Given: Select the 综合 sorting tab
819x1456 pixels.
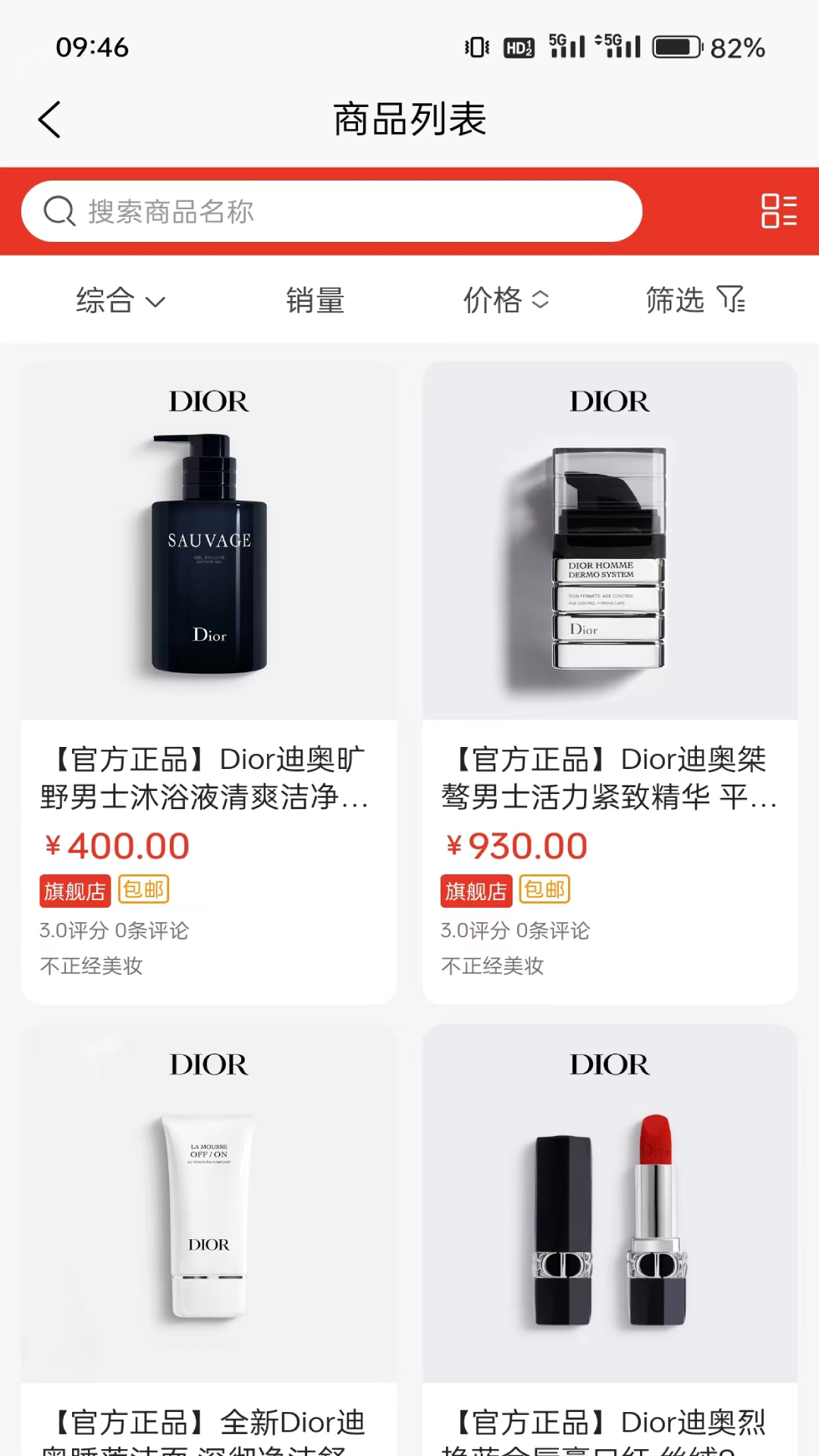Looking at the screenshot, I should (x=103, y=300).
